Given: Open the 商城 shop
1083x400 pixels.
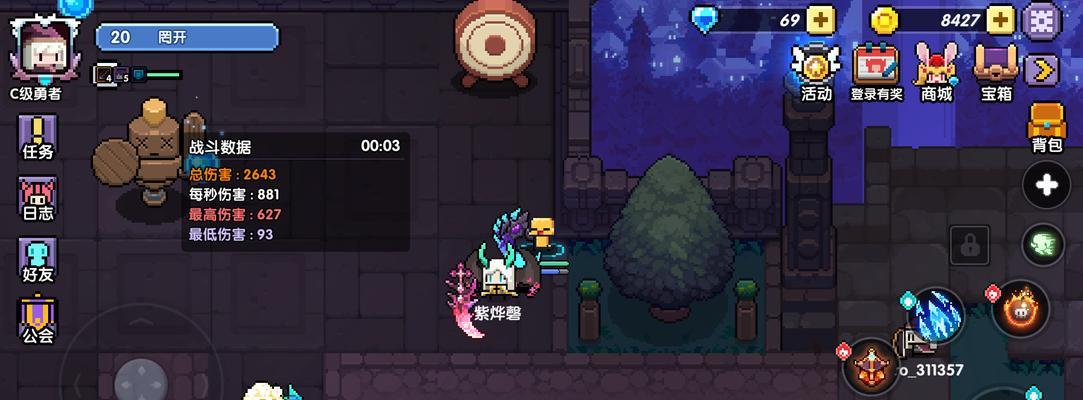Looking at the screenshot, I should (x=937, y=70).
